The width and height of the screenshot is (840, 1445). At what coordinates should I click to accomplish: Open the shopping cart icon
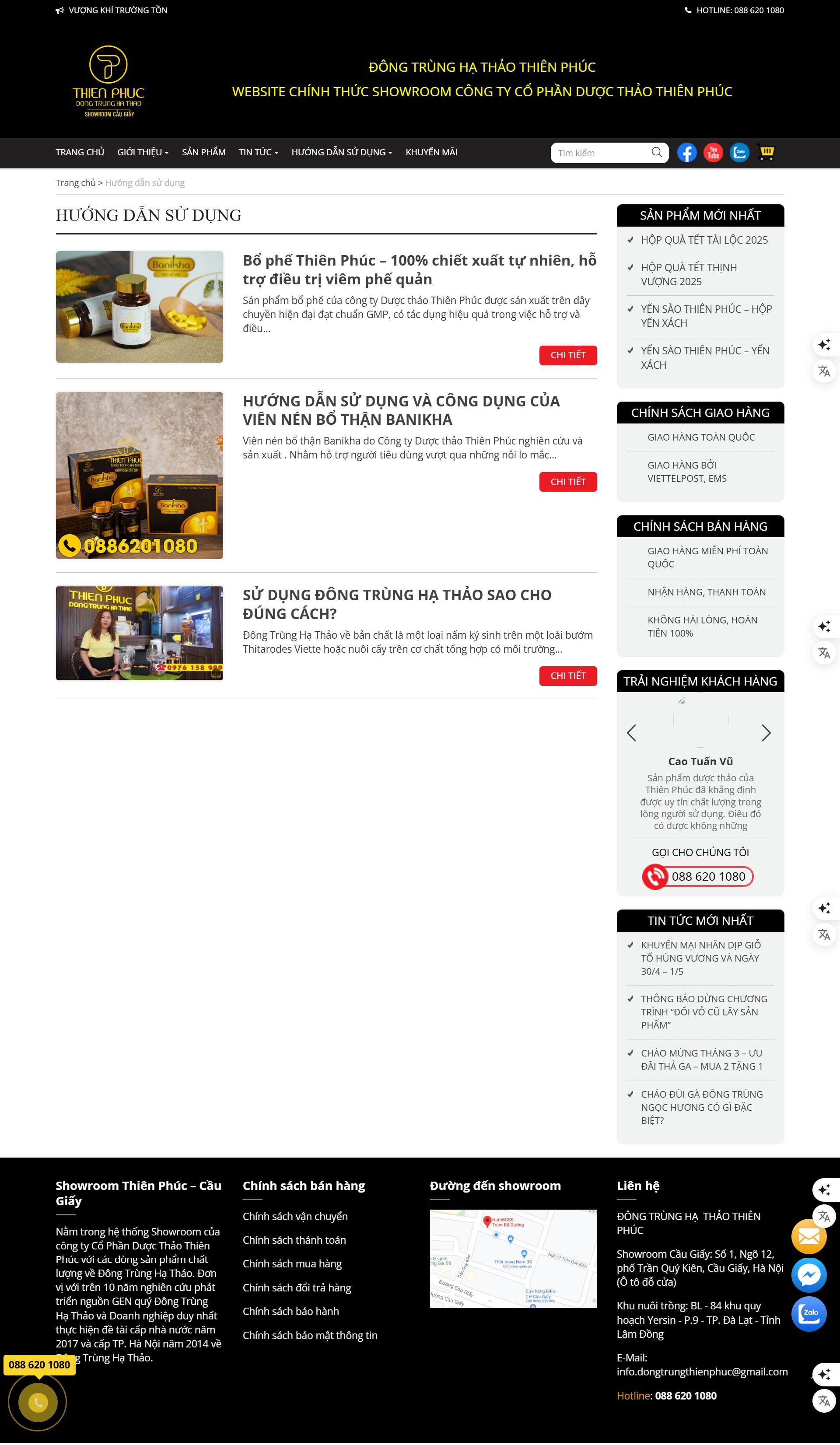click(766, 153)
